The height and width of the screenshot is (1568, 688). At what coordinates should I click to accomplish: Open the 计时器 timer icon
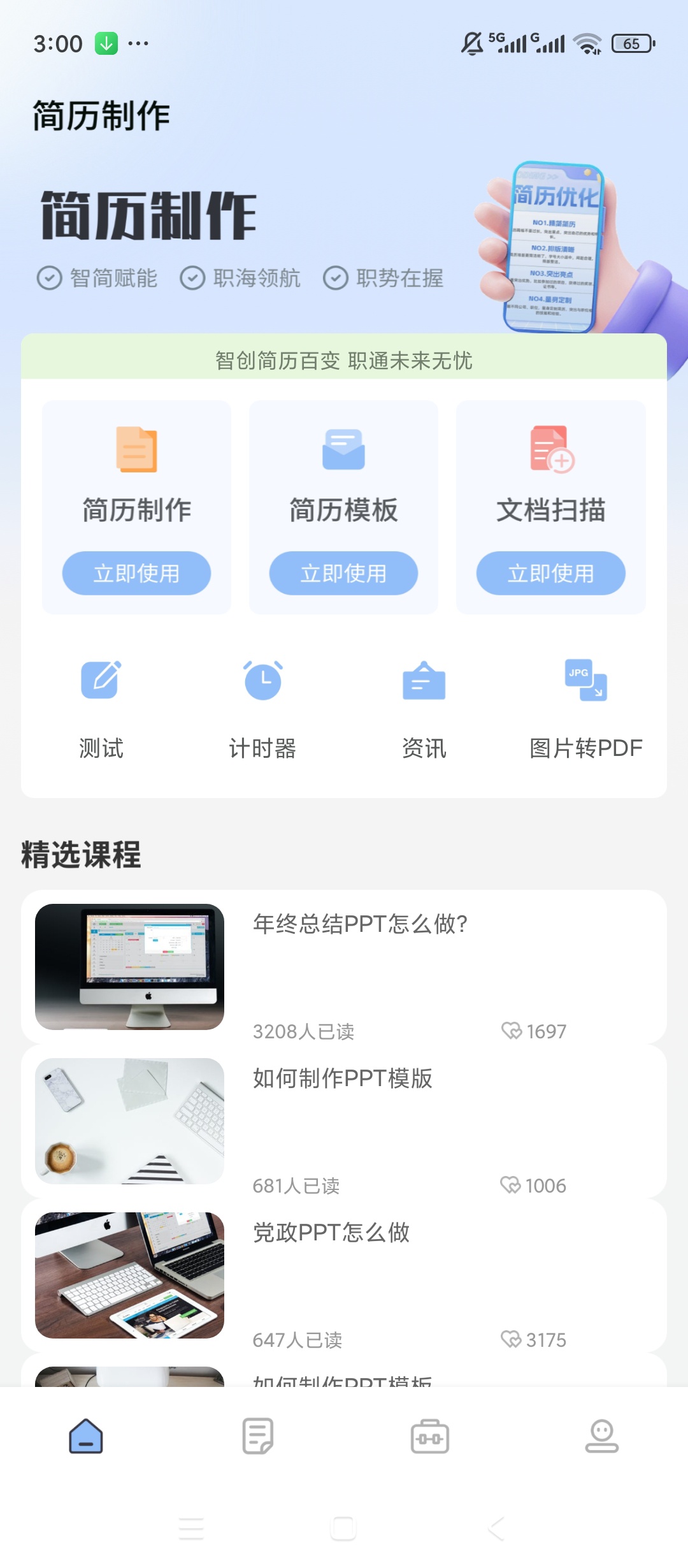click(262, 681)
